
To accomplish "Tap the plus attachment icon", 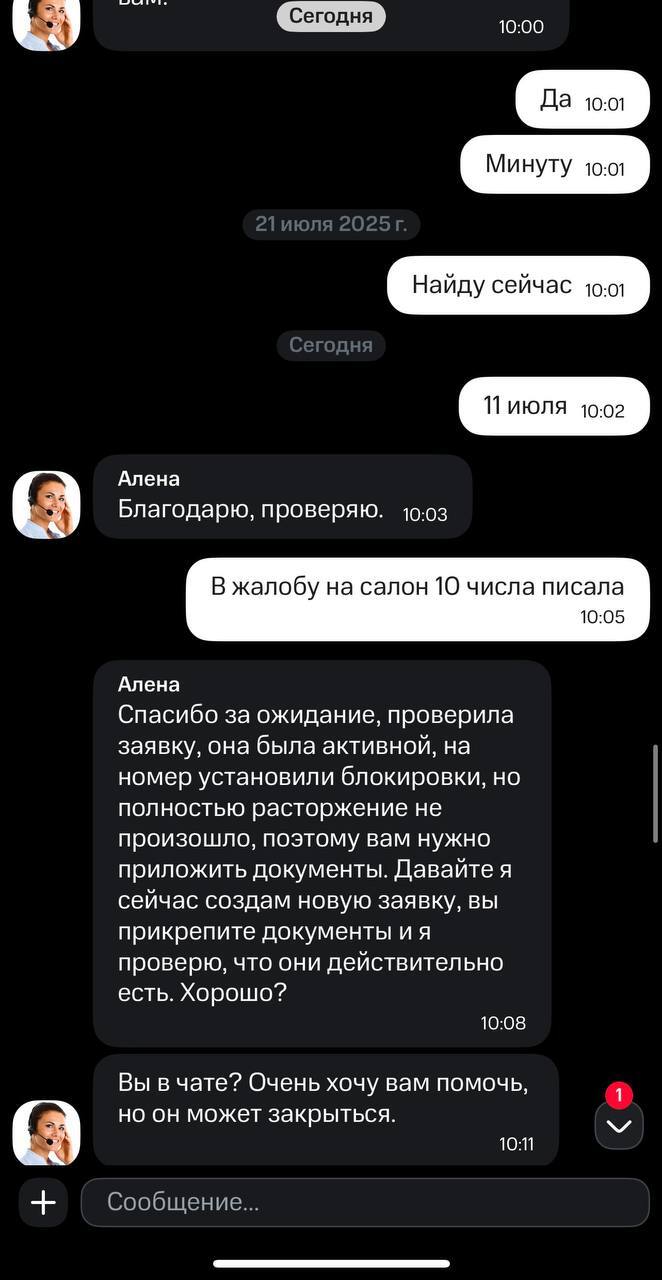I will [x=43, y=1202].
